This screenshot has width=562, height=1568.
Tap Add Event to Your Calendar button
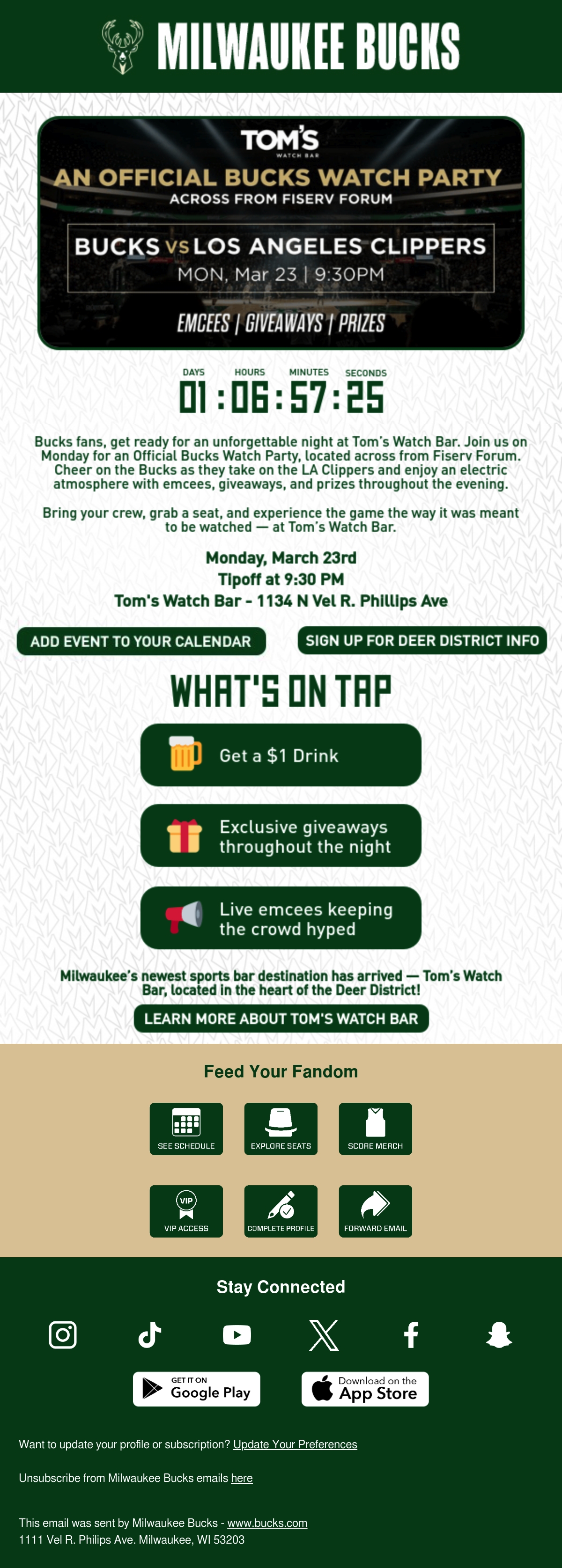point(141,641)
